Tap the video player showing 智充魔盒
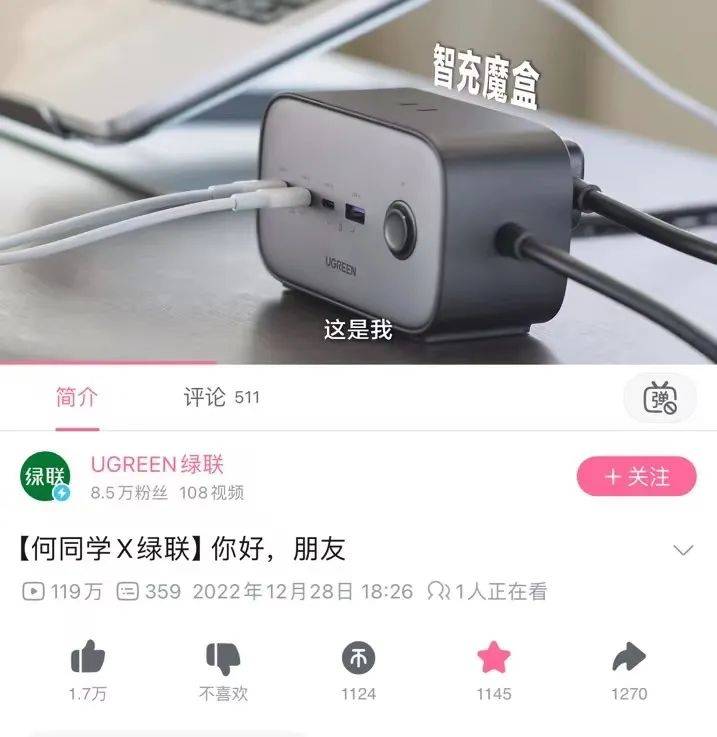This screenshot has width=717, height=737. coord(358,180)
